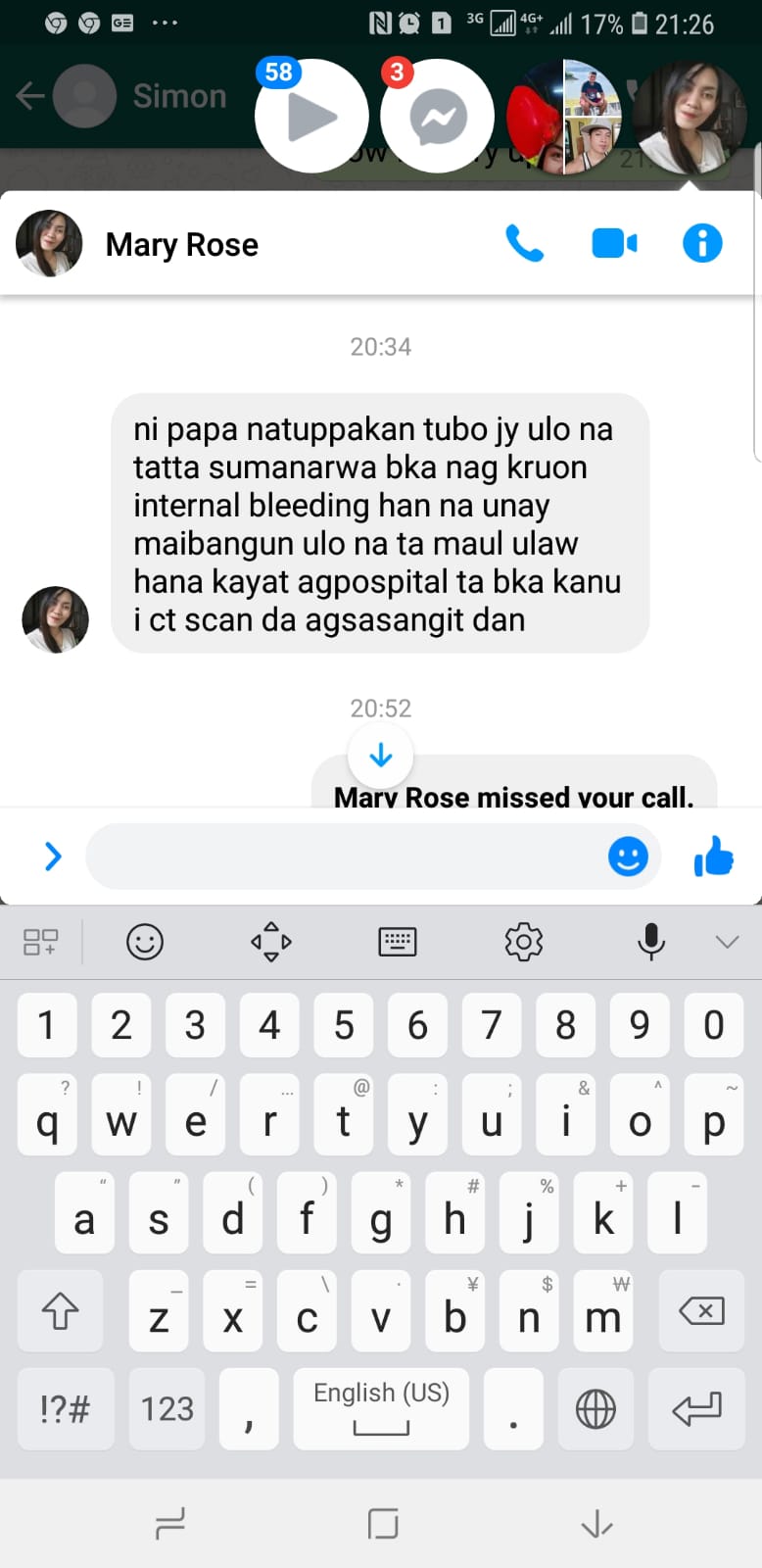
Task: Tap the backspace key
Action: point(701,1311)
